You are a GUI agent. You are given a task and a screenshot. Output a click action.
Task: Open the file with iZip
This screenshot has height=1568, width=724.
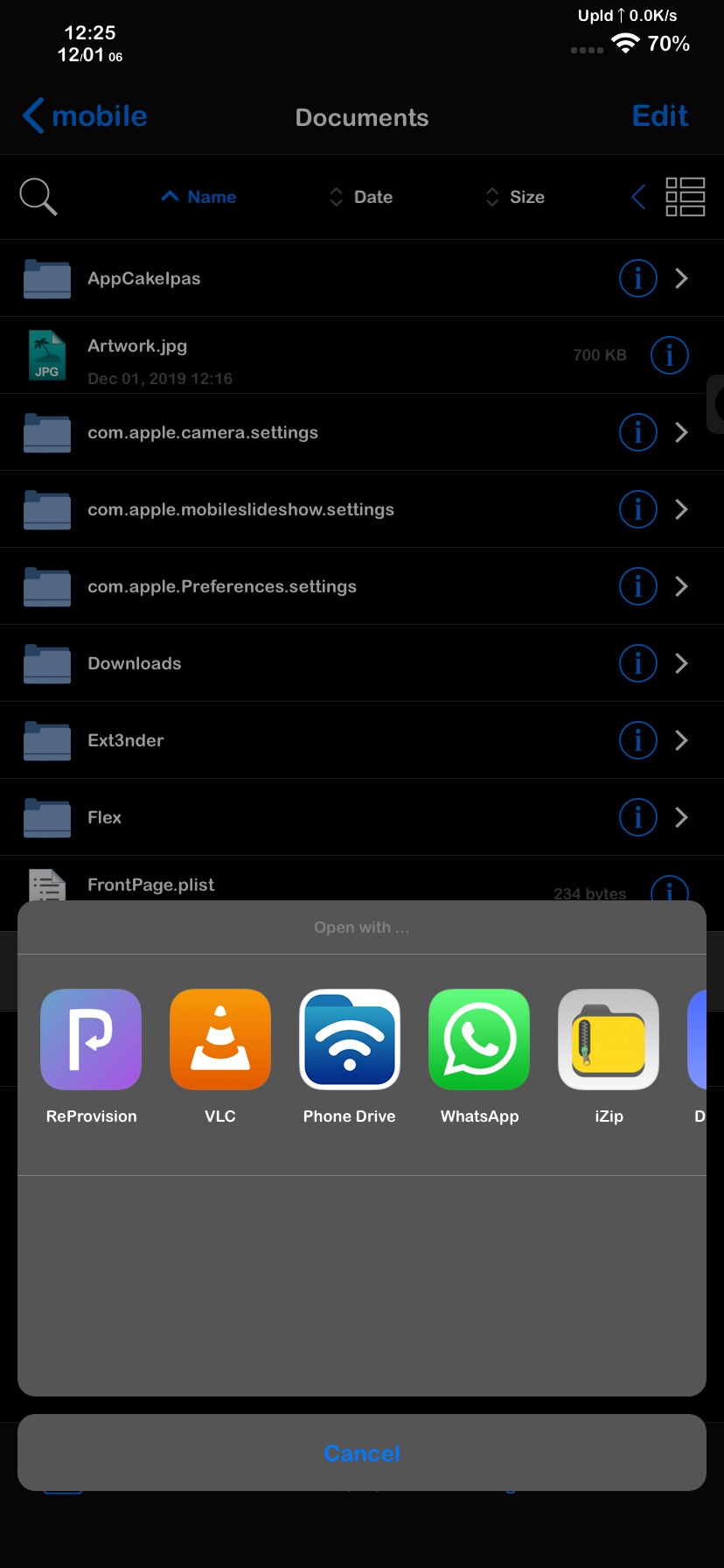[608, 1039]
